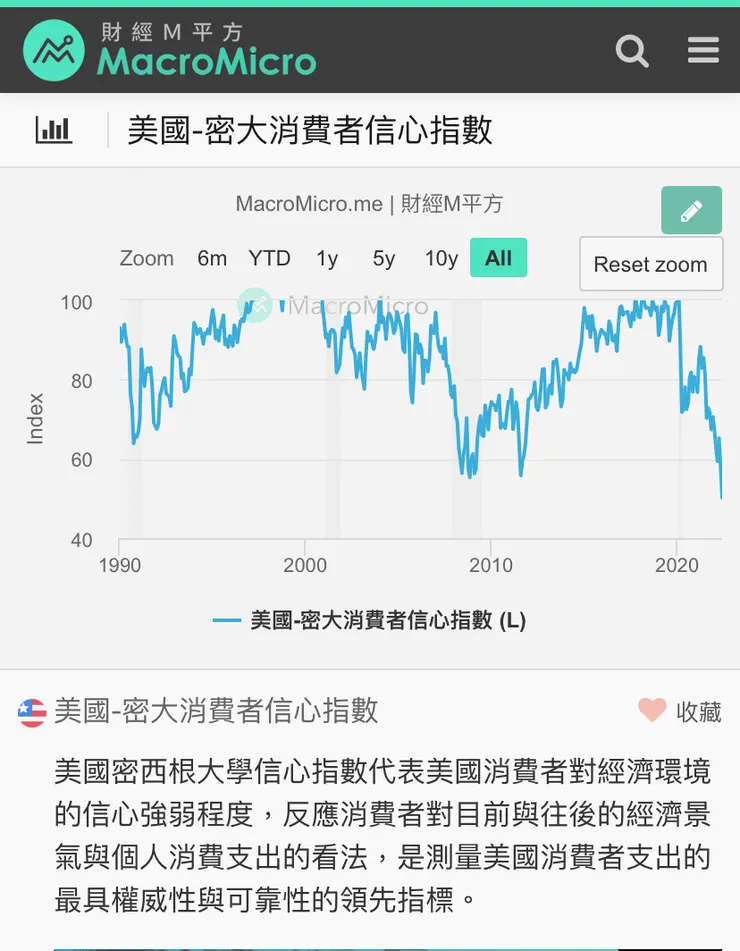Select the 6m zoom option
Viewport: 740px width, 951px height.
coord(211,258)
